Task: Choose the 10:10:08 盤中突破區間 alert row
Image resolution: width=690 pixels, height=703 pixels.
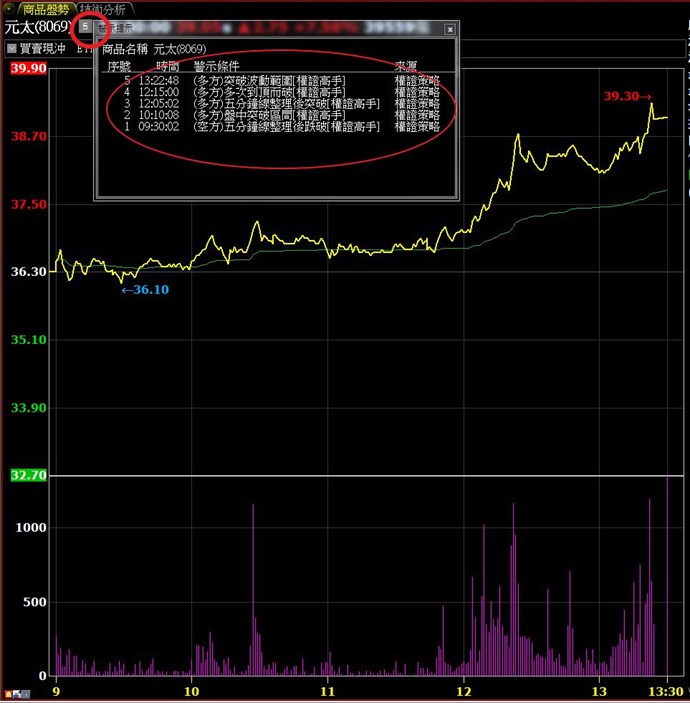Action: point(270,115)
